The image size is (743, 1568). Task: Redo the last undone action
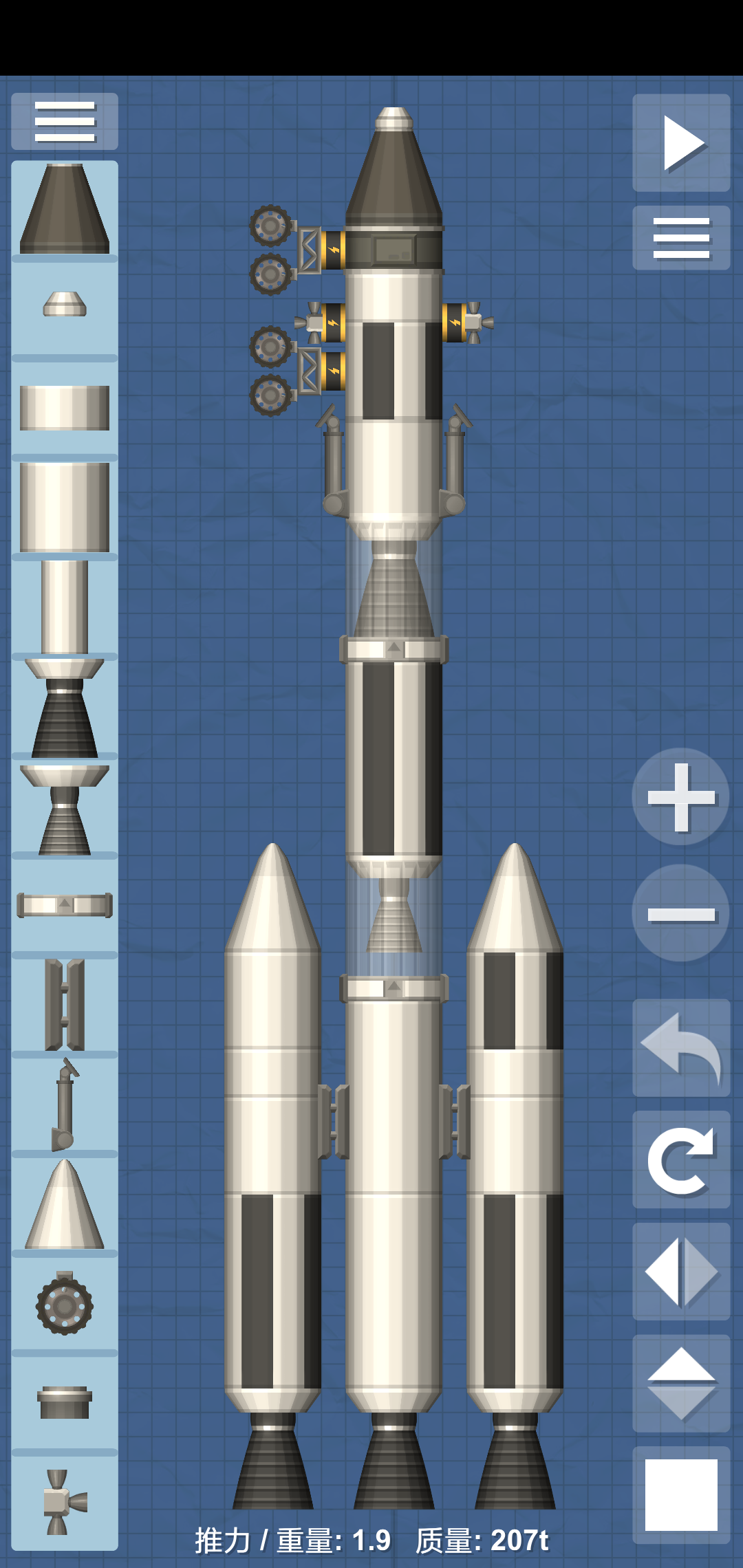pyautogui.click(x=681, y=1159)
